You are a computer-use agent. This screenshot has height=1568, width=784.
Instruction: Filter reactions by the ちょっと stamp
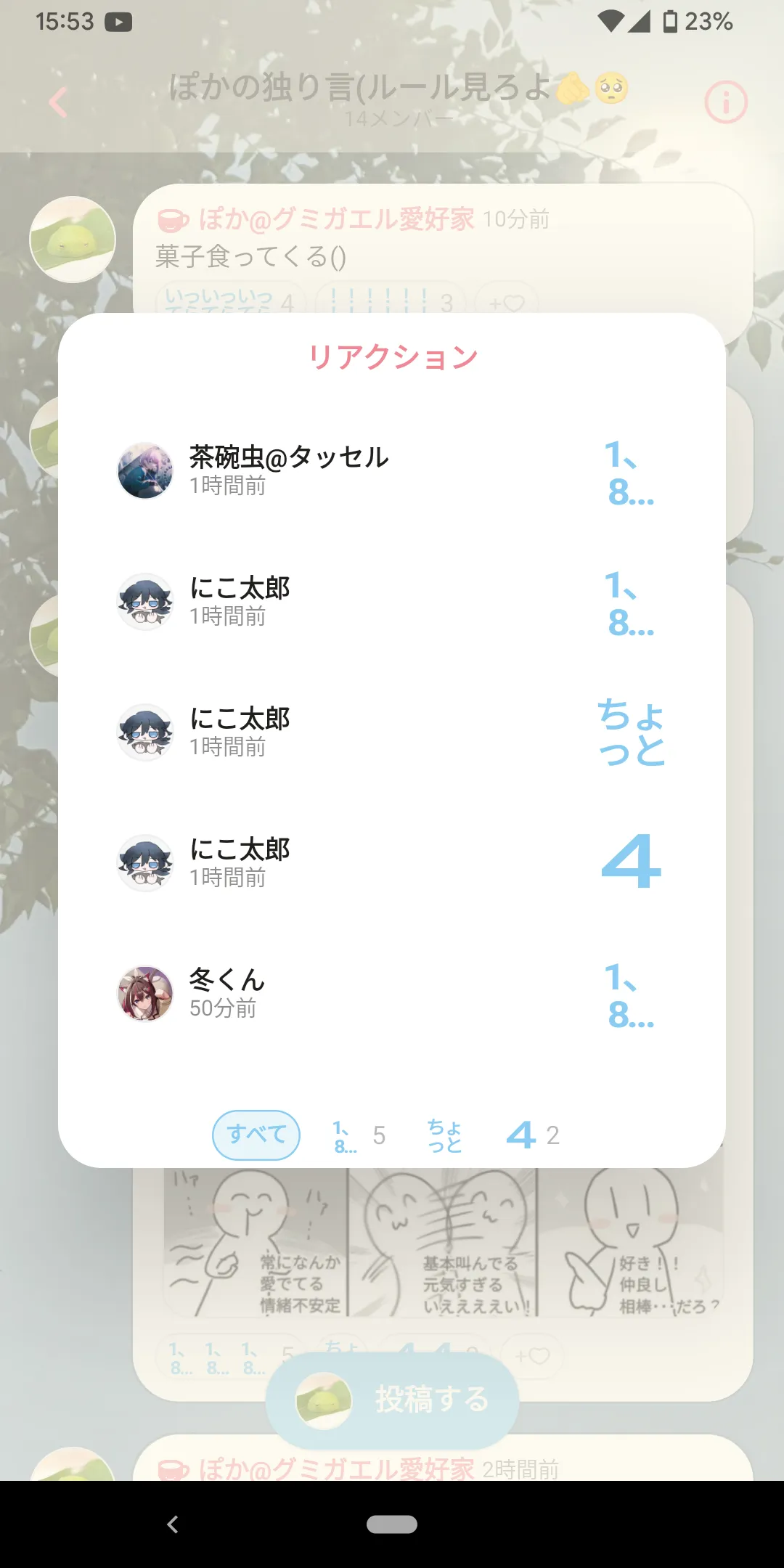[444, 1136]
